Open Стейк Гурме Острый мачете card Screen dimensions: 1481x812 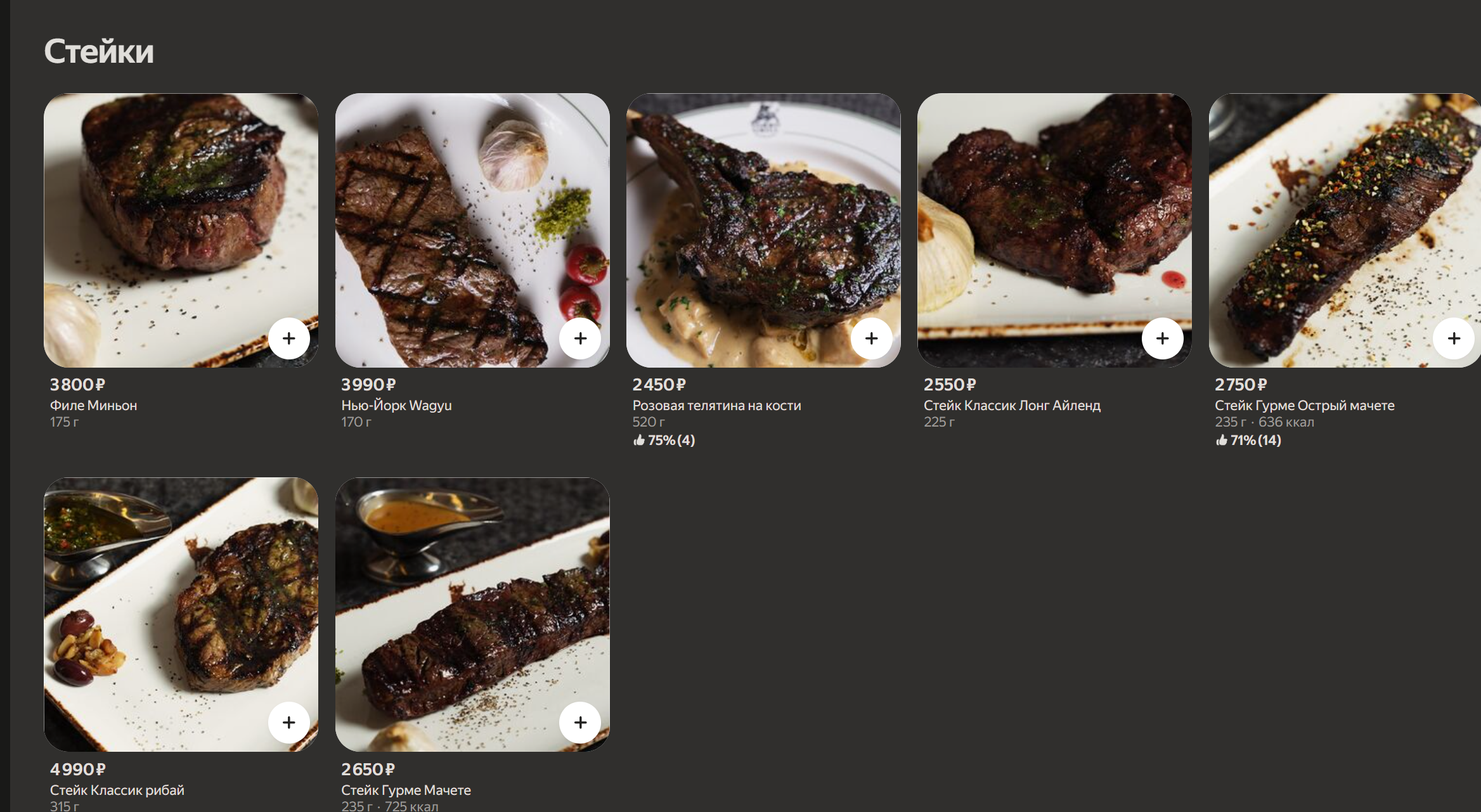click(x=1345, y=231)
